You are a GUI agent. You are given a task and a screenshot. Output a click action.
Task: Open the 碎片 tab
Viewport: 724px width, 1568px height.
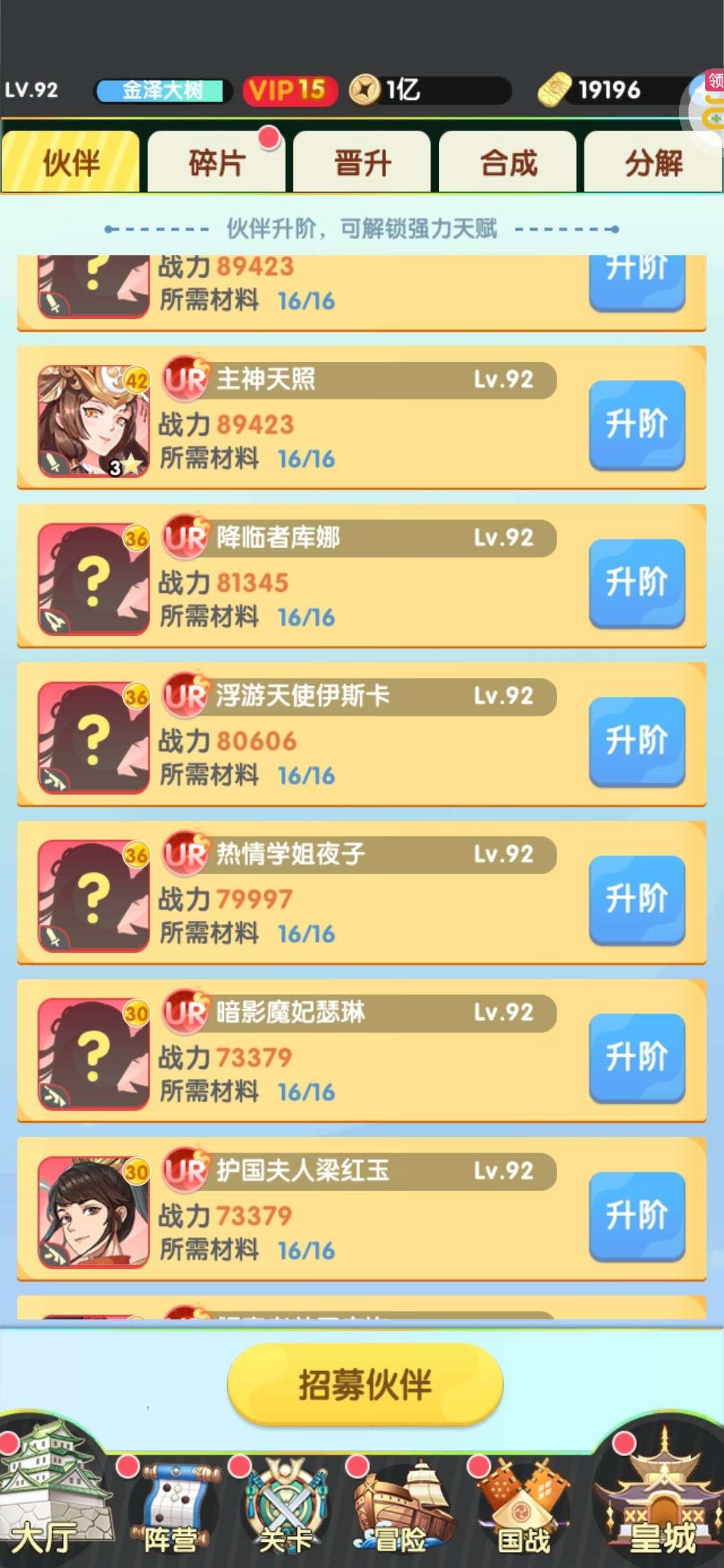pyautogui.click(x=216, y=163)
